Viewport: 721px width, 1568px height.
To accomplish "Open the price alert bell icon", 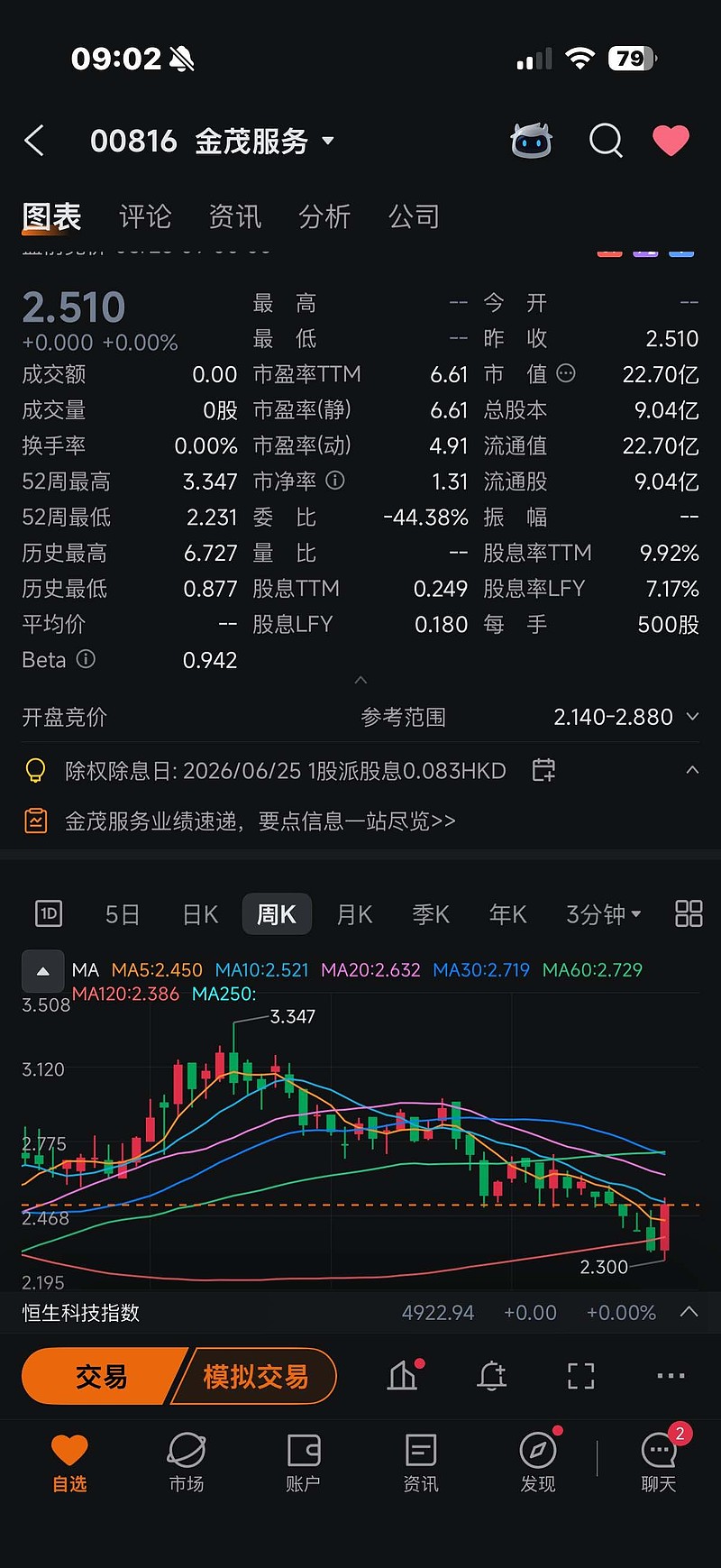I will [491, 1376].
